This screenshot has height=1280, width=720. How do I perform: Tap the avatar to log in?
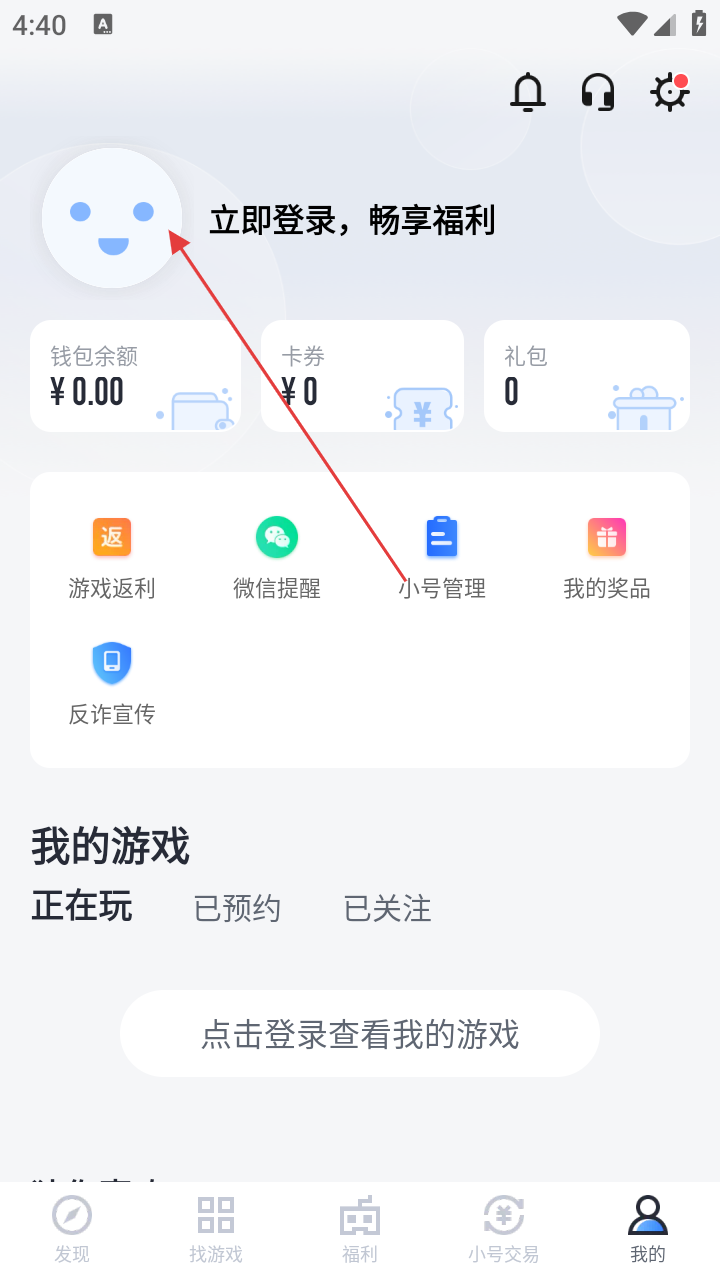click(112, 218)
